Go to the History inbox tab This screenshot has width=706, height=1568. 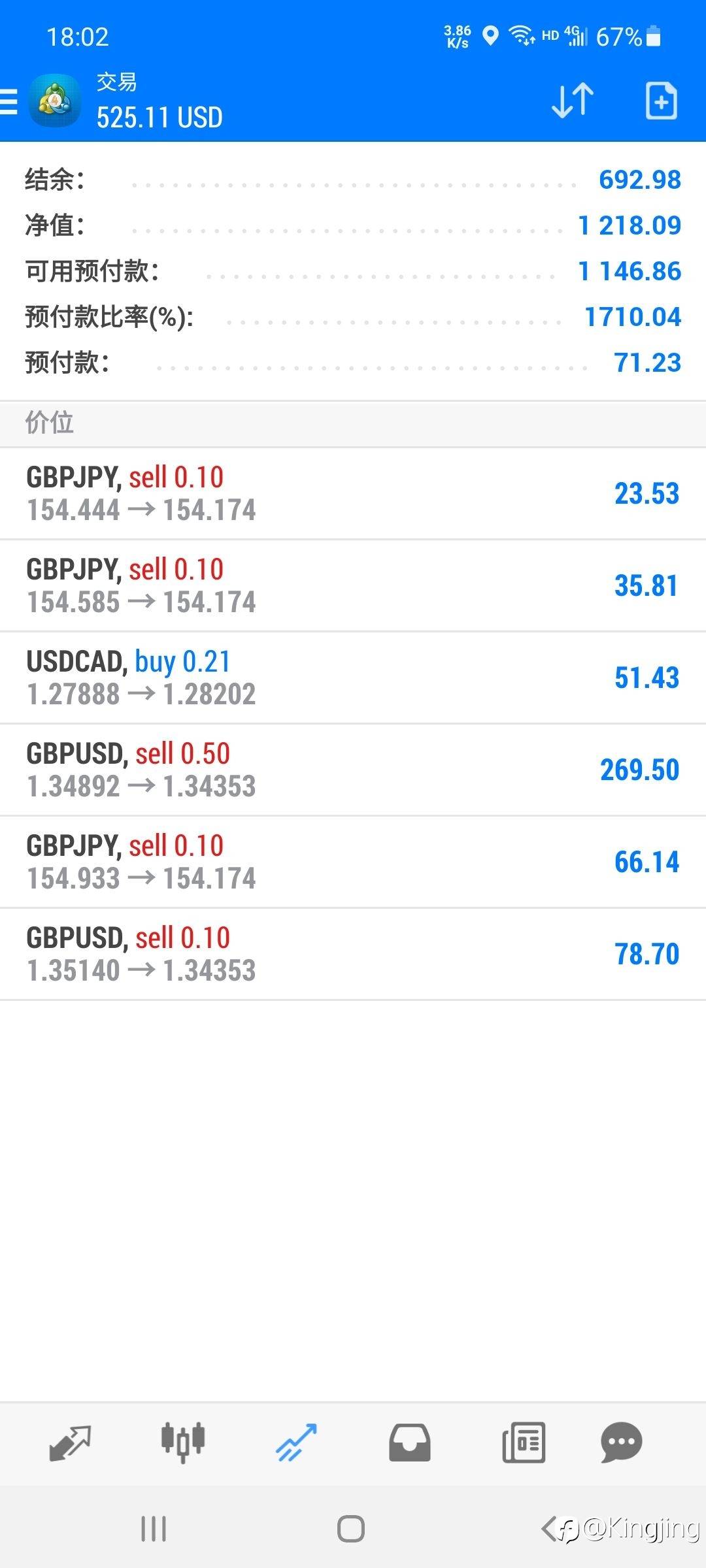point(410,1442)
